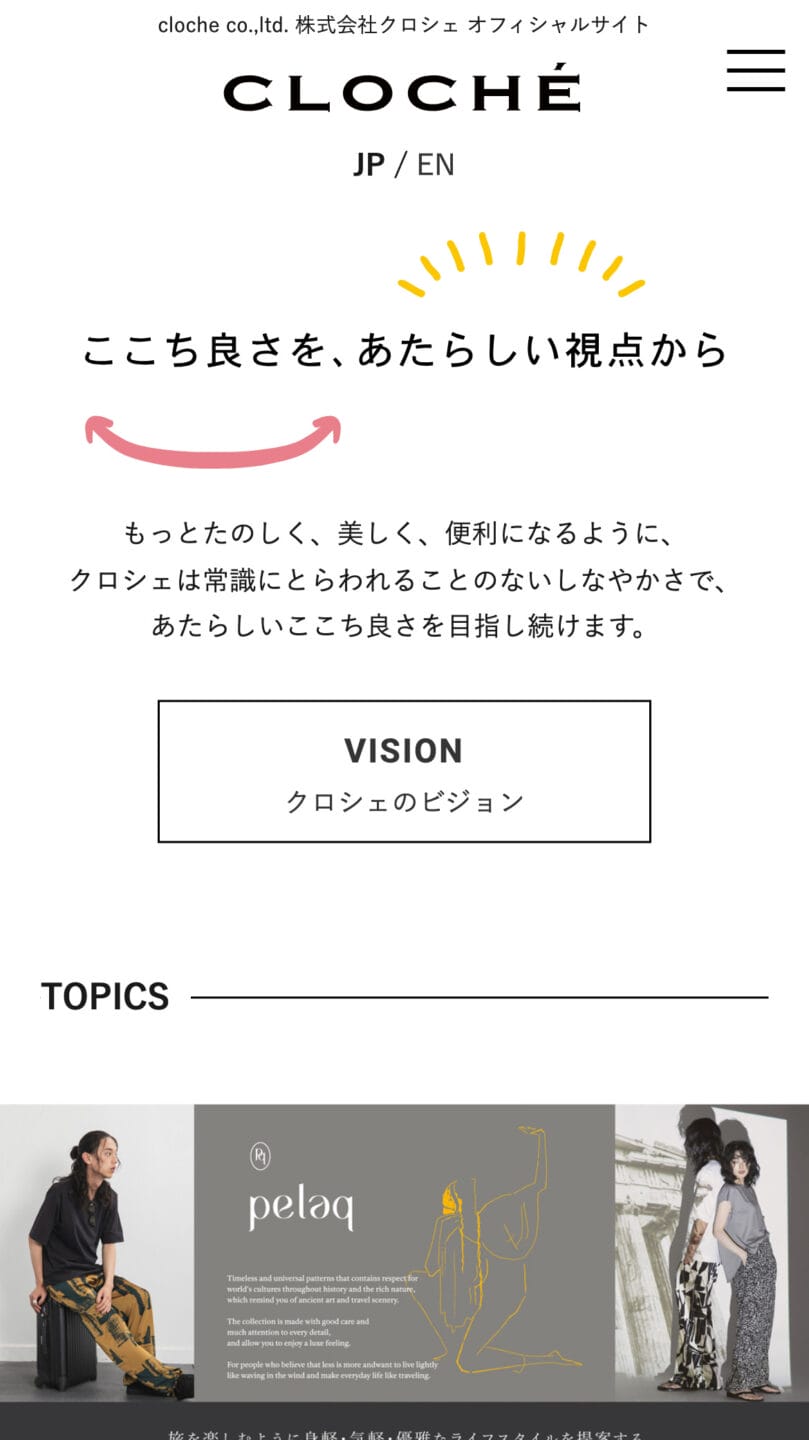This screenshot has height=1440, width=809.
Task: Select the JP language option
Action: coord(368,164)
